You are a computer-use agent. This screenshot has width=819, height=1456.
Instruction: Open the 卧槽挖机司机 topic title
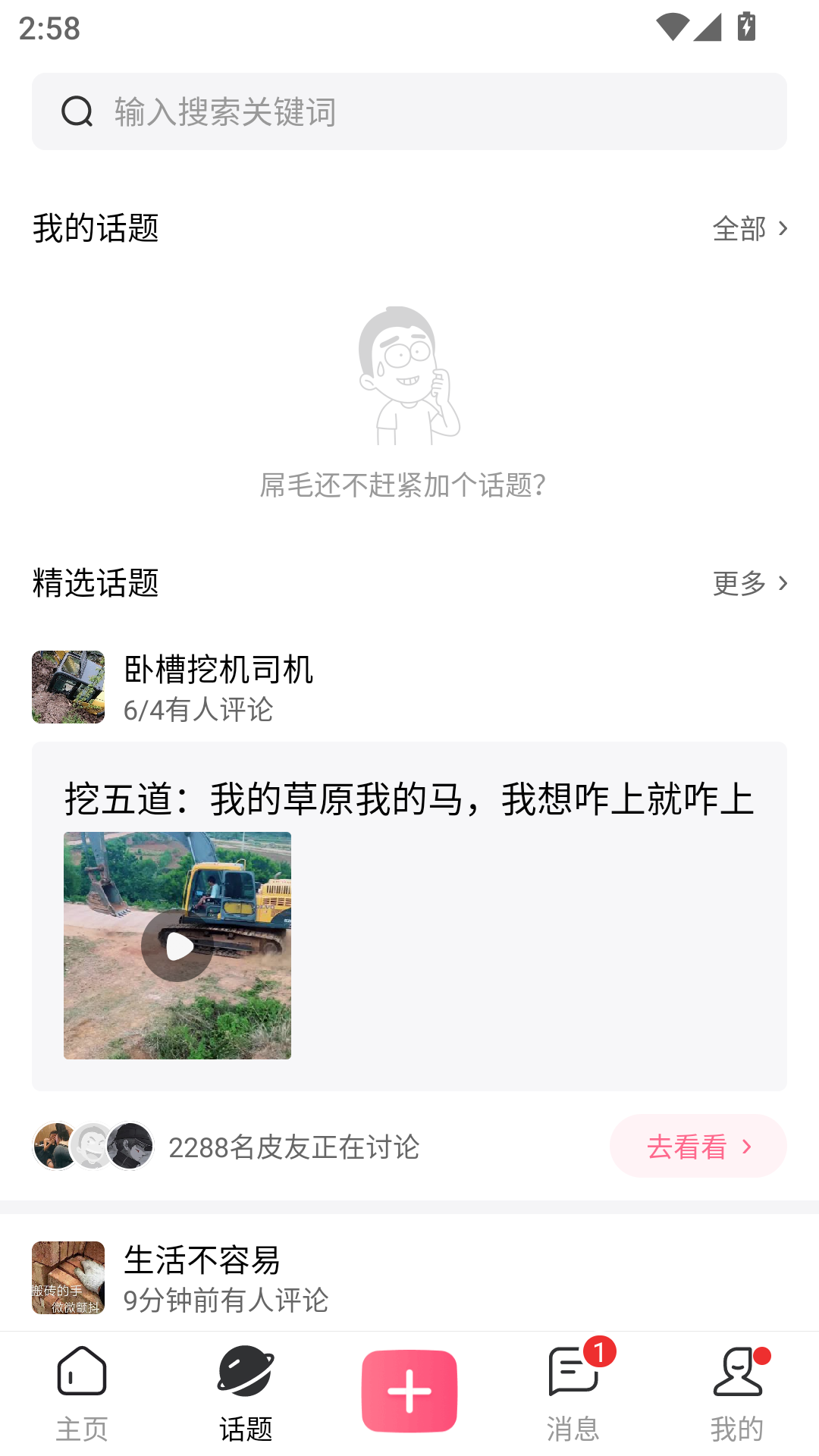(218, 670)
